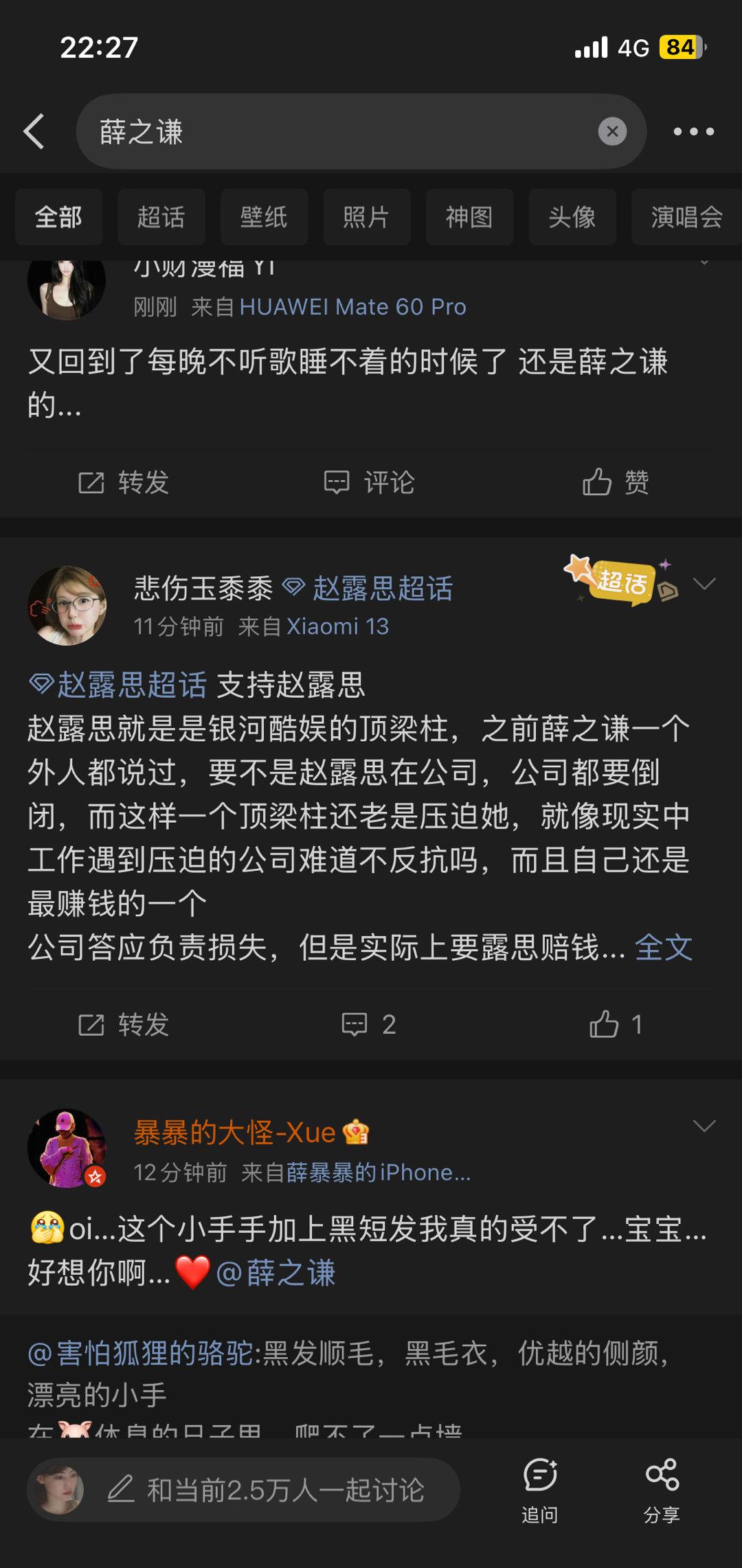This screenshot has width=742, height=1568.
Task: Switch to the 超话 tab
Action: [x=161, y=217]
